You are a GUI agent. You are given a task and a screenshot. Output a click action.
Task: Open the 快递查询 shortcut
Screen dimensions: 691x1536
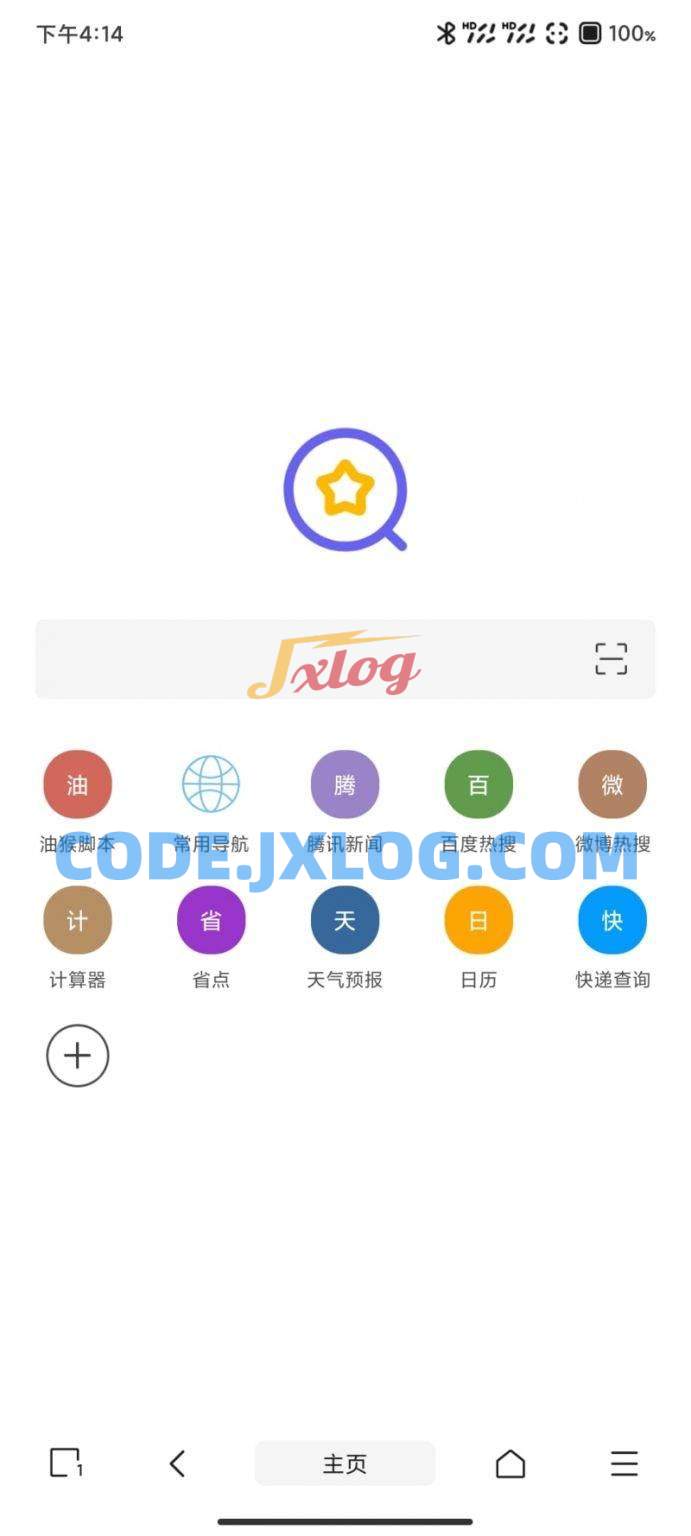(x=612, y=920)
